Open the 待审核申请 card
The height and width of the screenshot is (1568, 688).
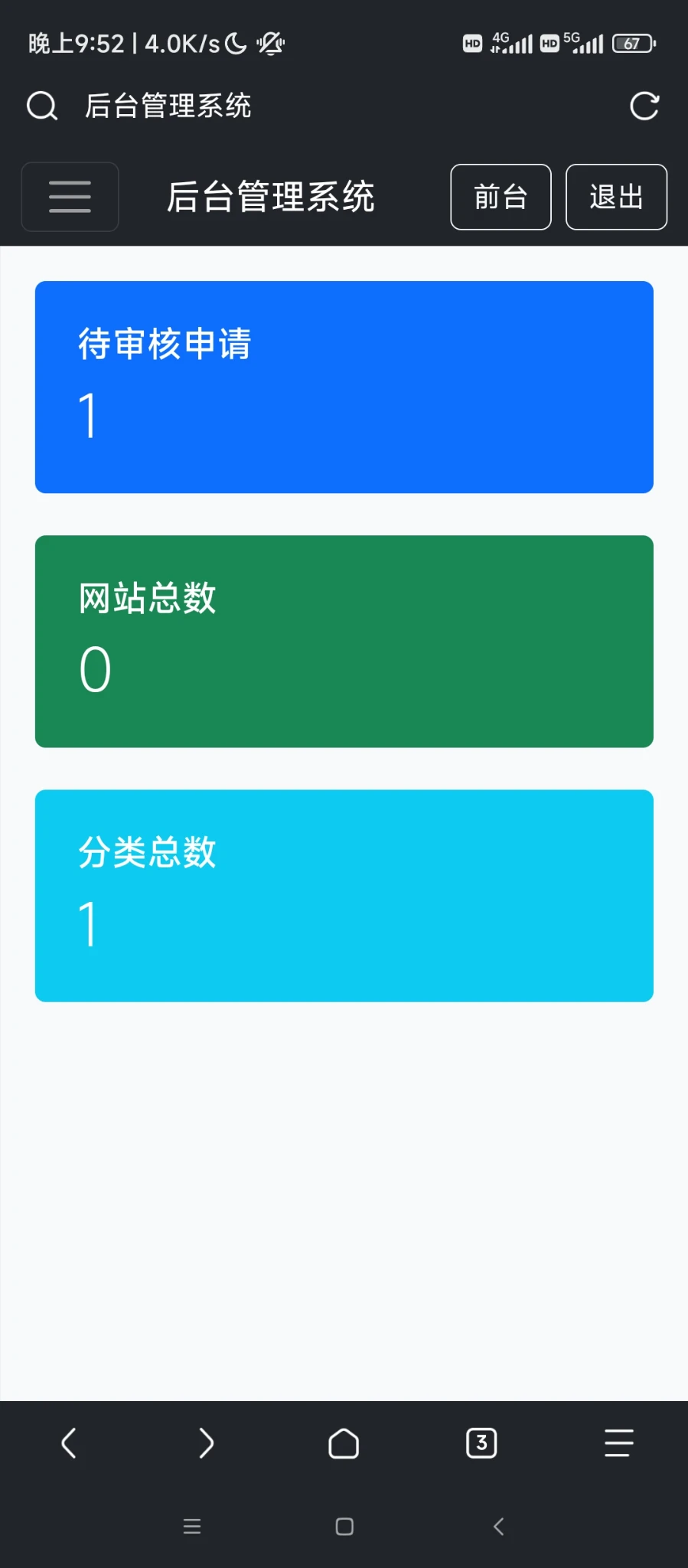(x=344, y=387)
